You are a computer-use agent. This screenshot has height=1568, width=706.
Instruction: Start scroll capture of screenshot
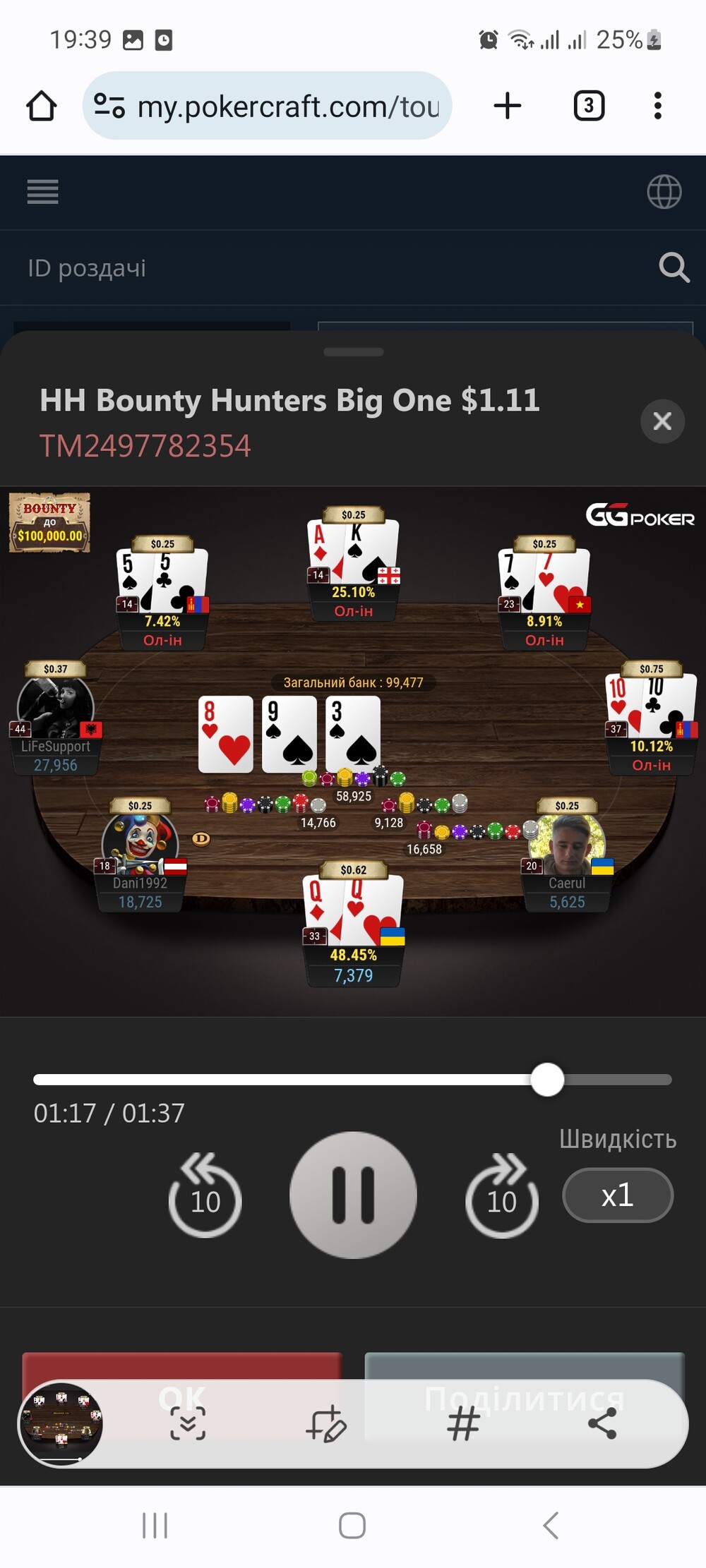coord(188,1423)
